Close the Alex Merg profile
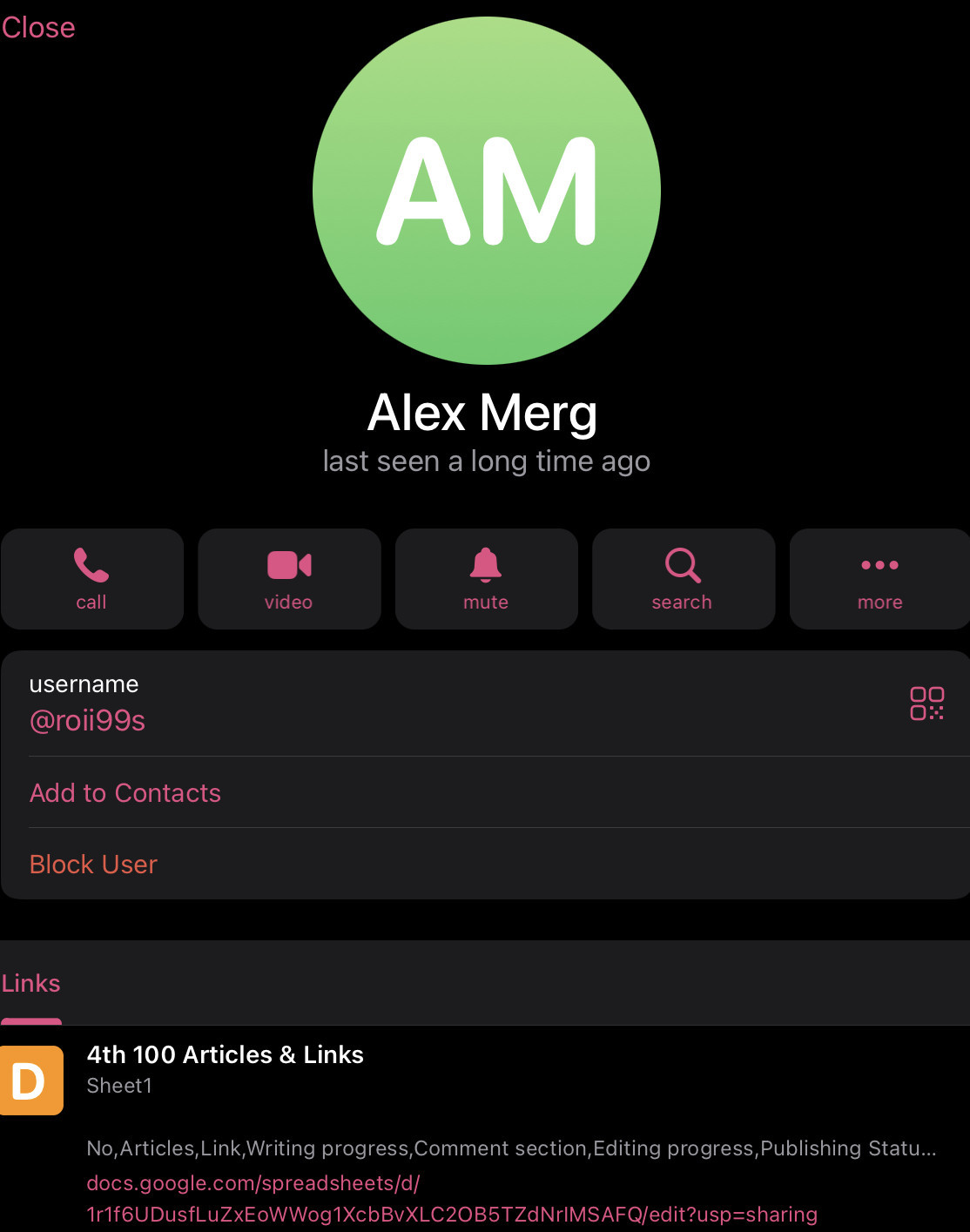 point(38,27)
